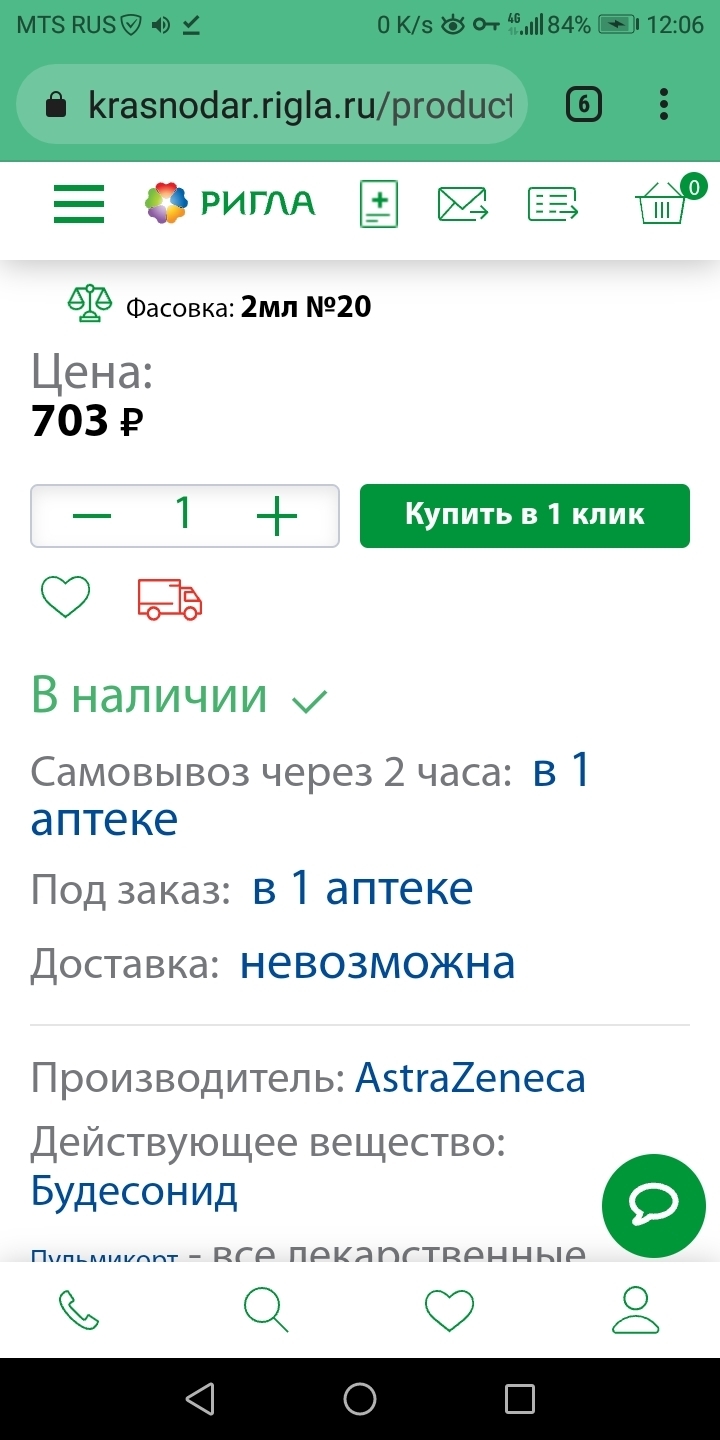This screenshot has height=1440, width=720.
Task: Open active substance Будесонид link
Action: 134,1191
